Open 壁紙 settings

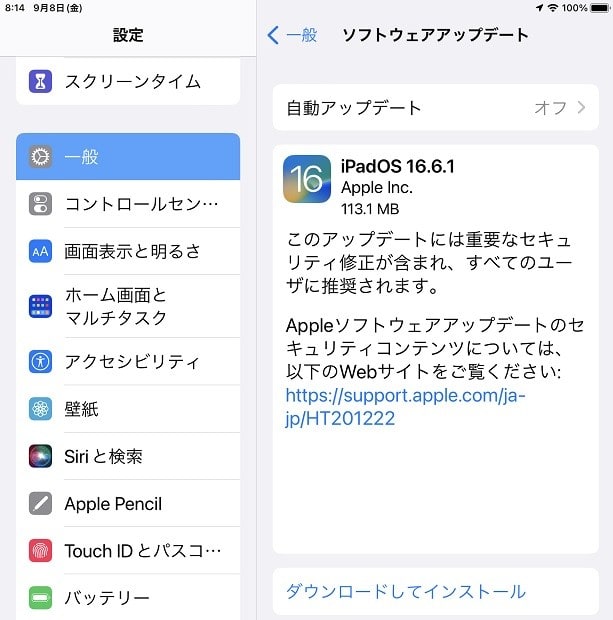(x=128, y=408)
